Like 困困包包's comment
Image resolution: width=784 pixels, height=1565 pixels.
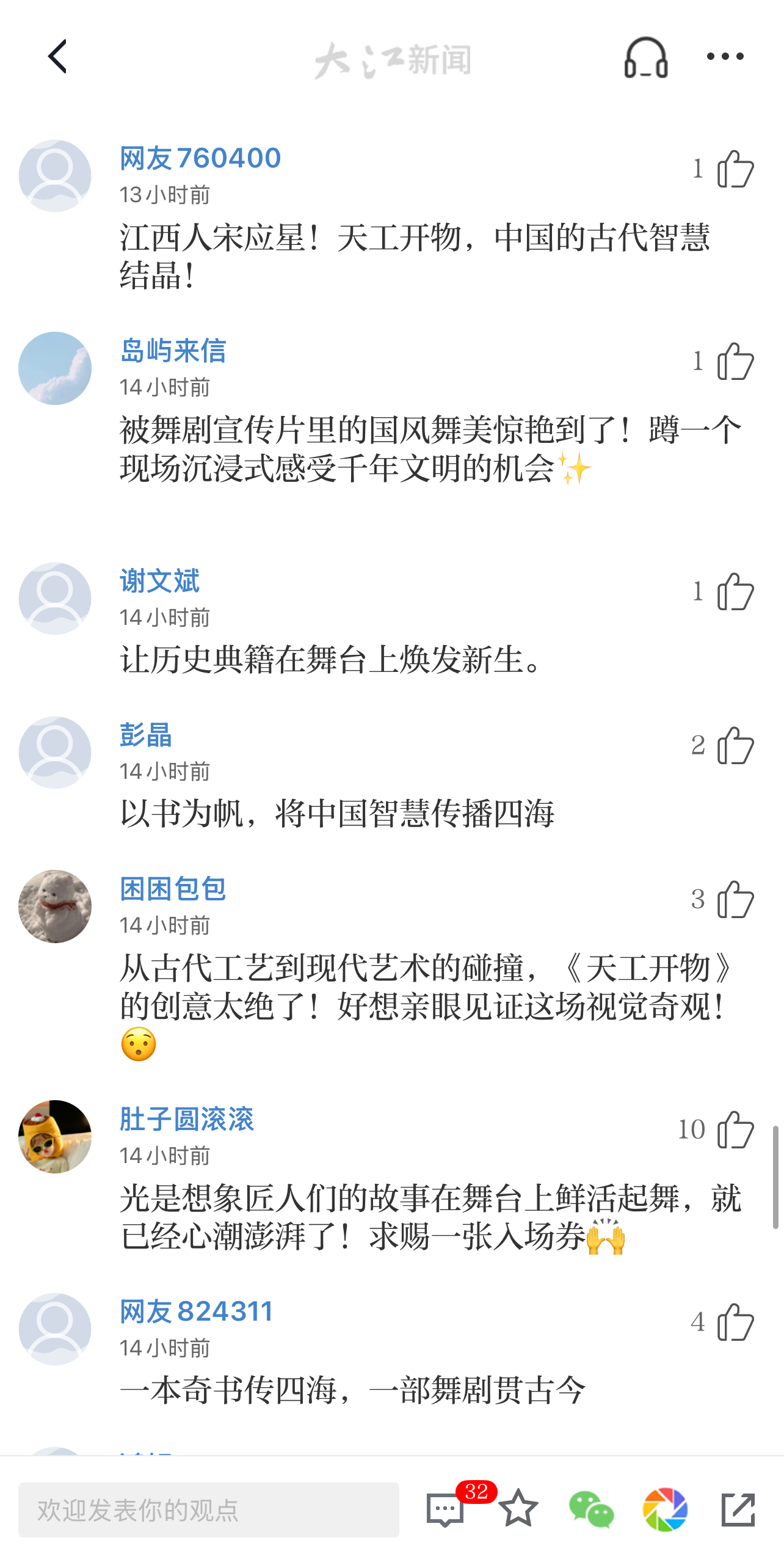735,899
